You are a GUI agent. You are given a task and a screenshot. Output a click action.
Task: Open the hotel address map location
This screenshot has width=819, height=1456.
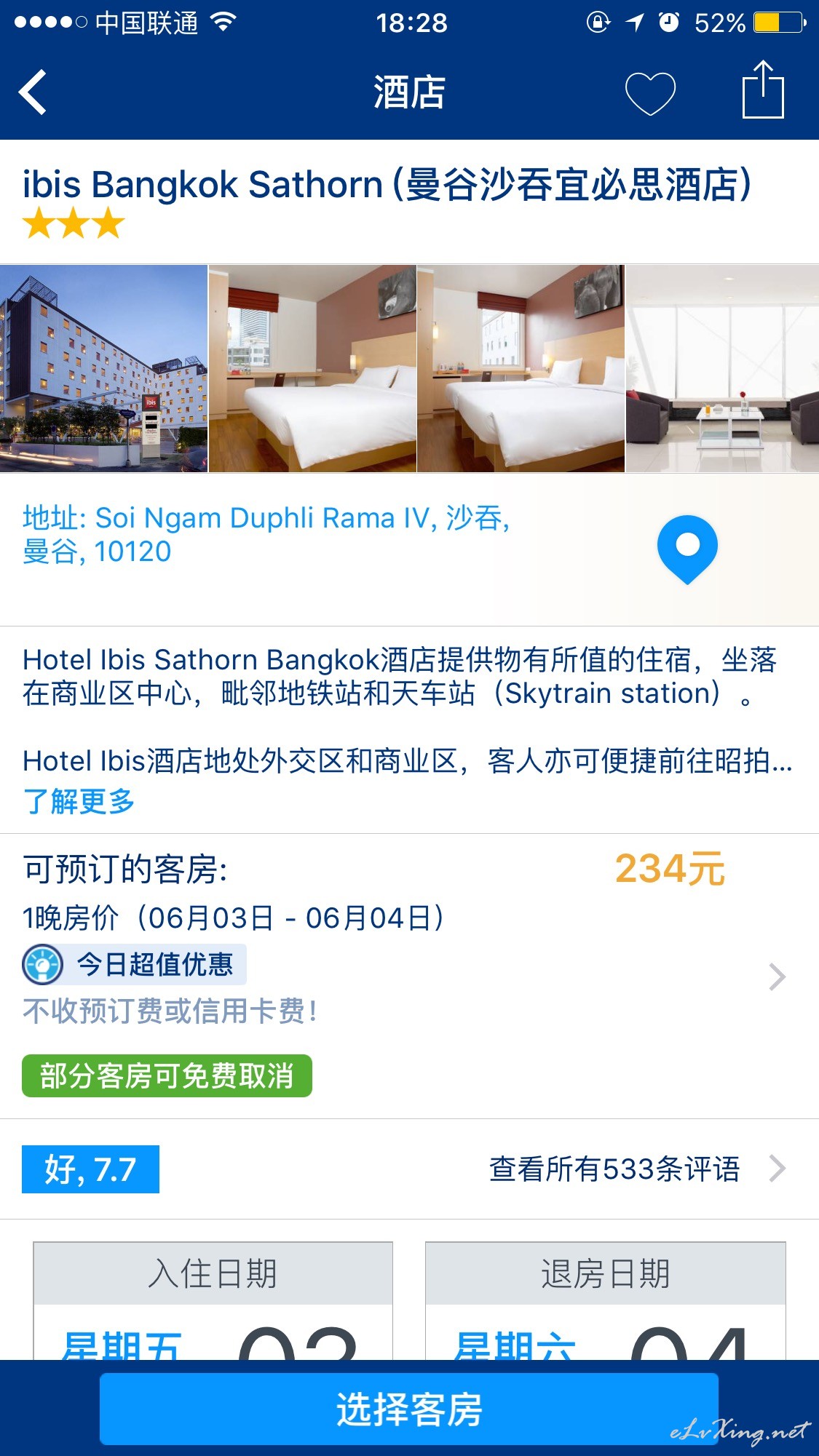[x=687, y=549]
